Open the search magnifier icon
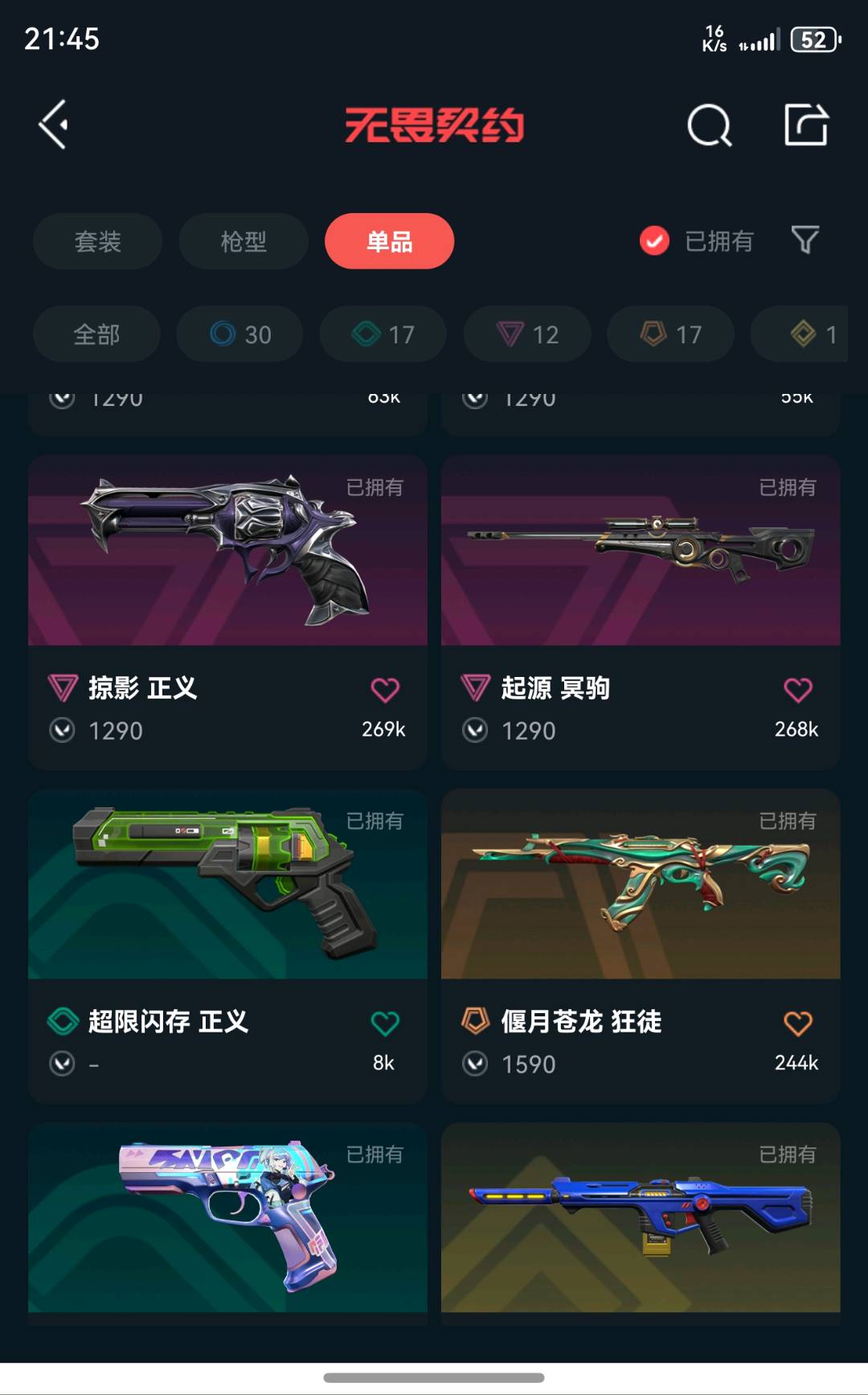868x1395 pixels. pos(710,125)
